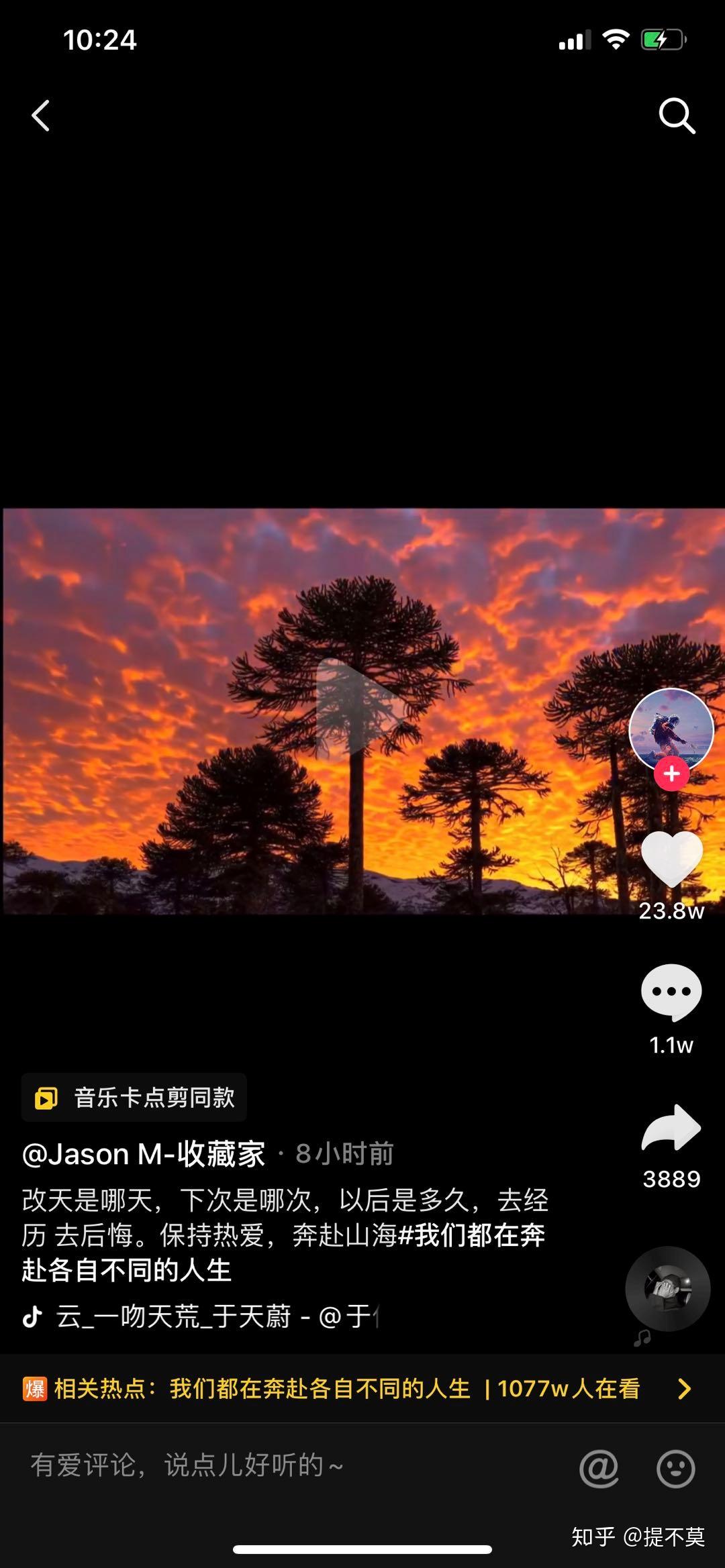This screenshot has height=1568, width=725.
Task: Open the creator's profile avatar
Action: 671,729
